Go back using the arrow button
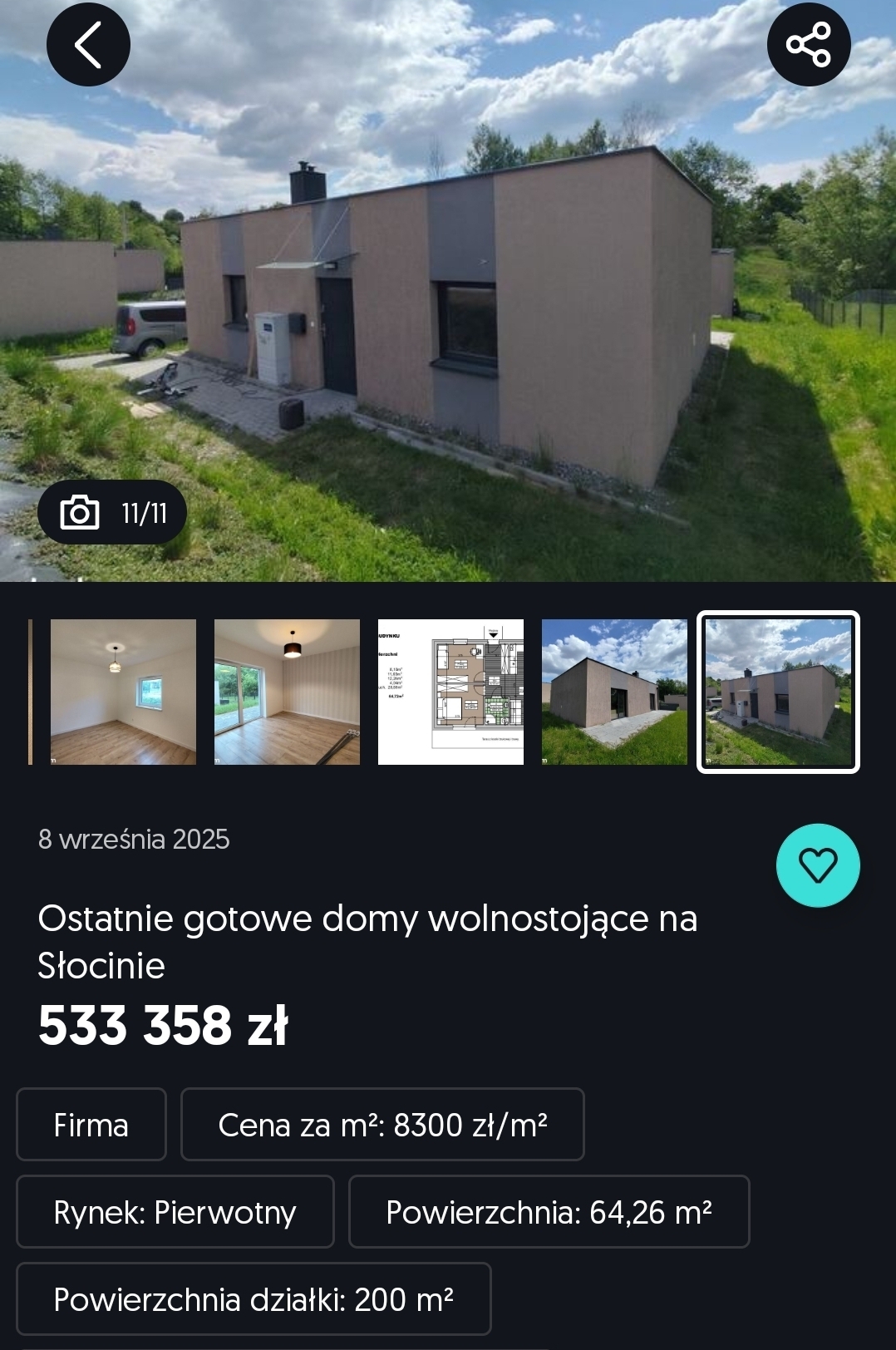This screenshot has width=896, height=1350. tap(88, 45)
